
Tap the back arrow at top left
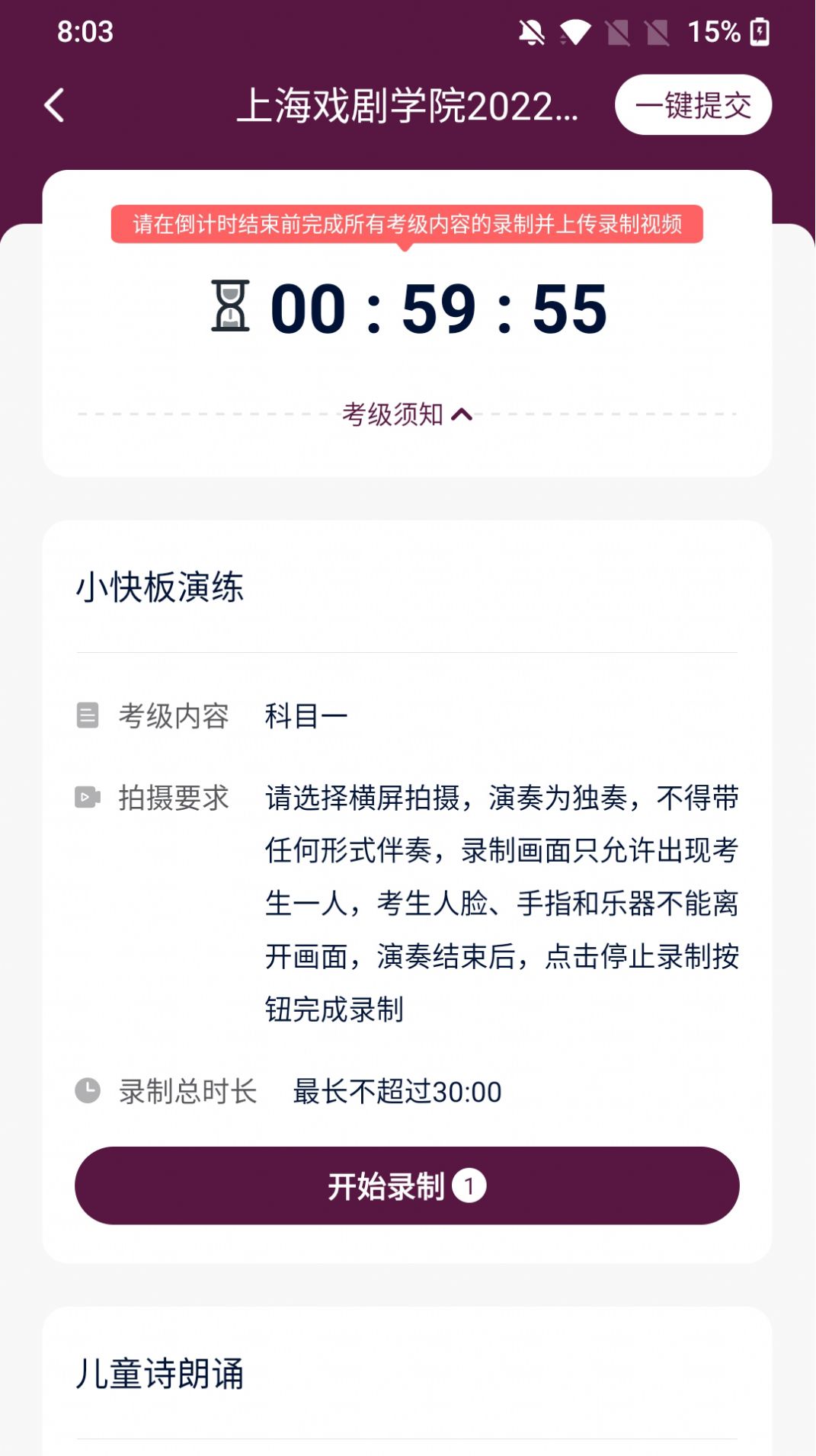click(54, 104)
